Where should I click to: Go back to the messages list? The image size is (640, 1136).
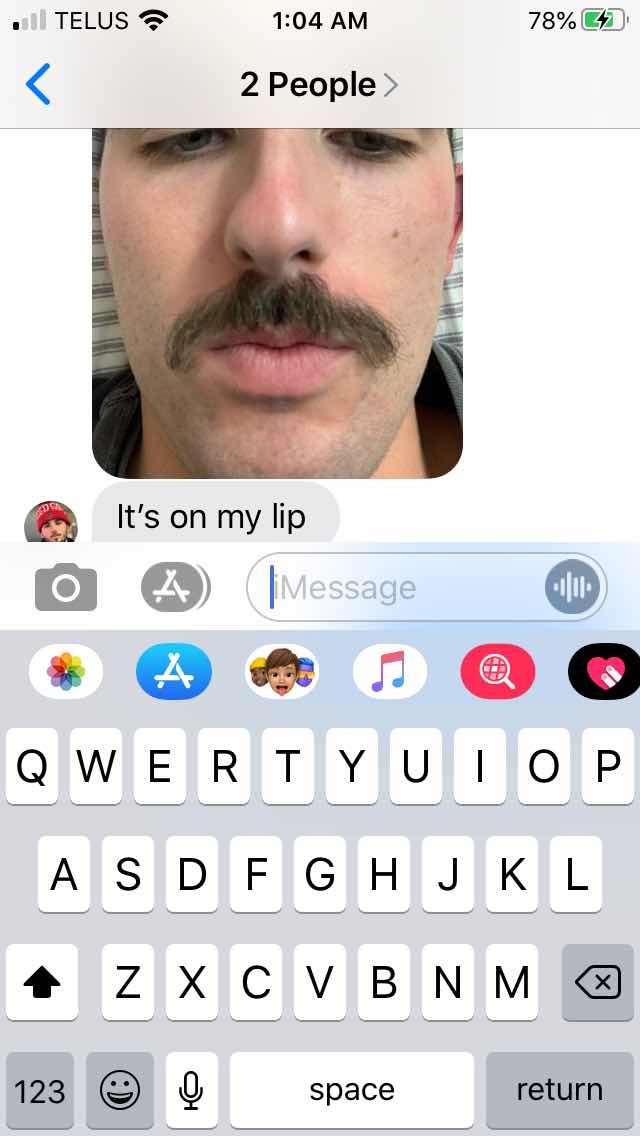coord(38,85)
